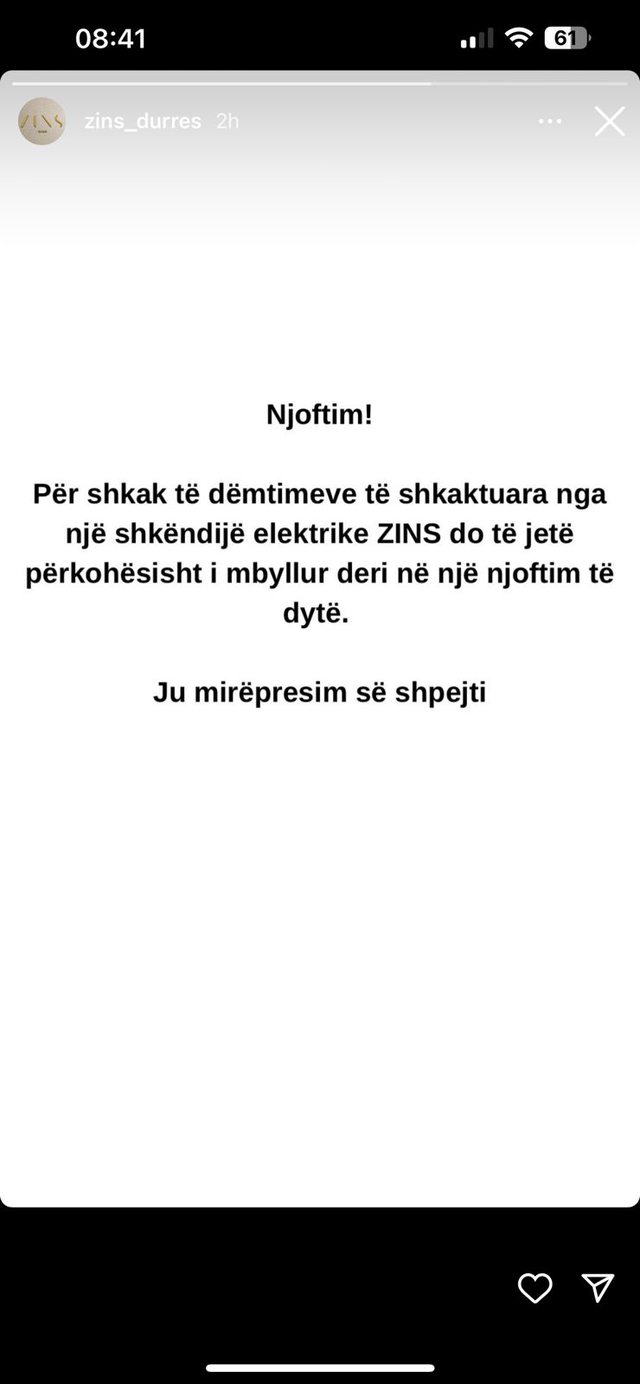Close the story with the X
The width and height of the screenshot is (640, 1384).
(x=609, y=121)
